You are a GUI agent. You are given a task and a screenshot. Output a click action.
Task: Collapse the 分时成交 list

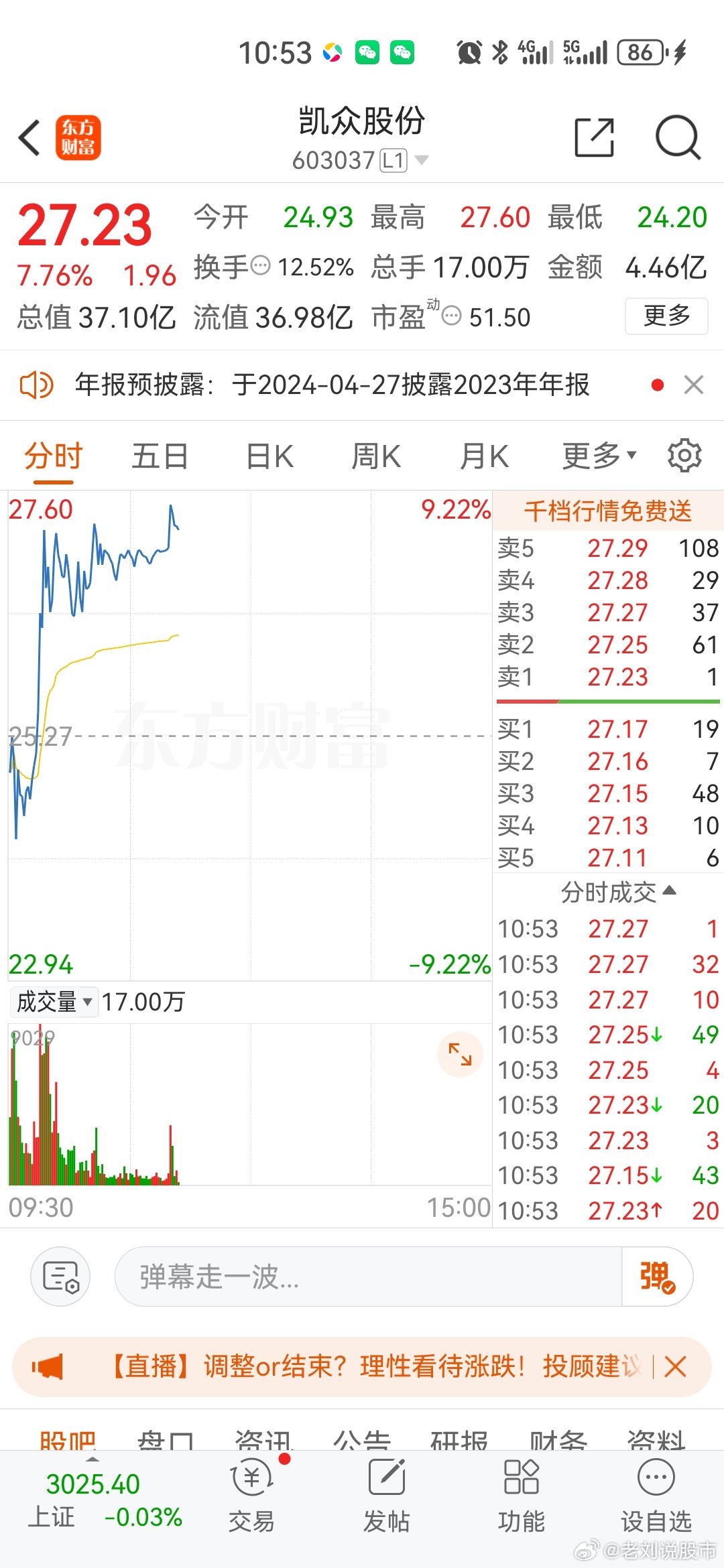(618, 893)
